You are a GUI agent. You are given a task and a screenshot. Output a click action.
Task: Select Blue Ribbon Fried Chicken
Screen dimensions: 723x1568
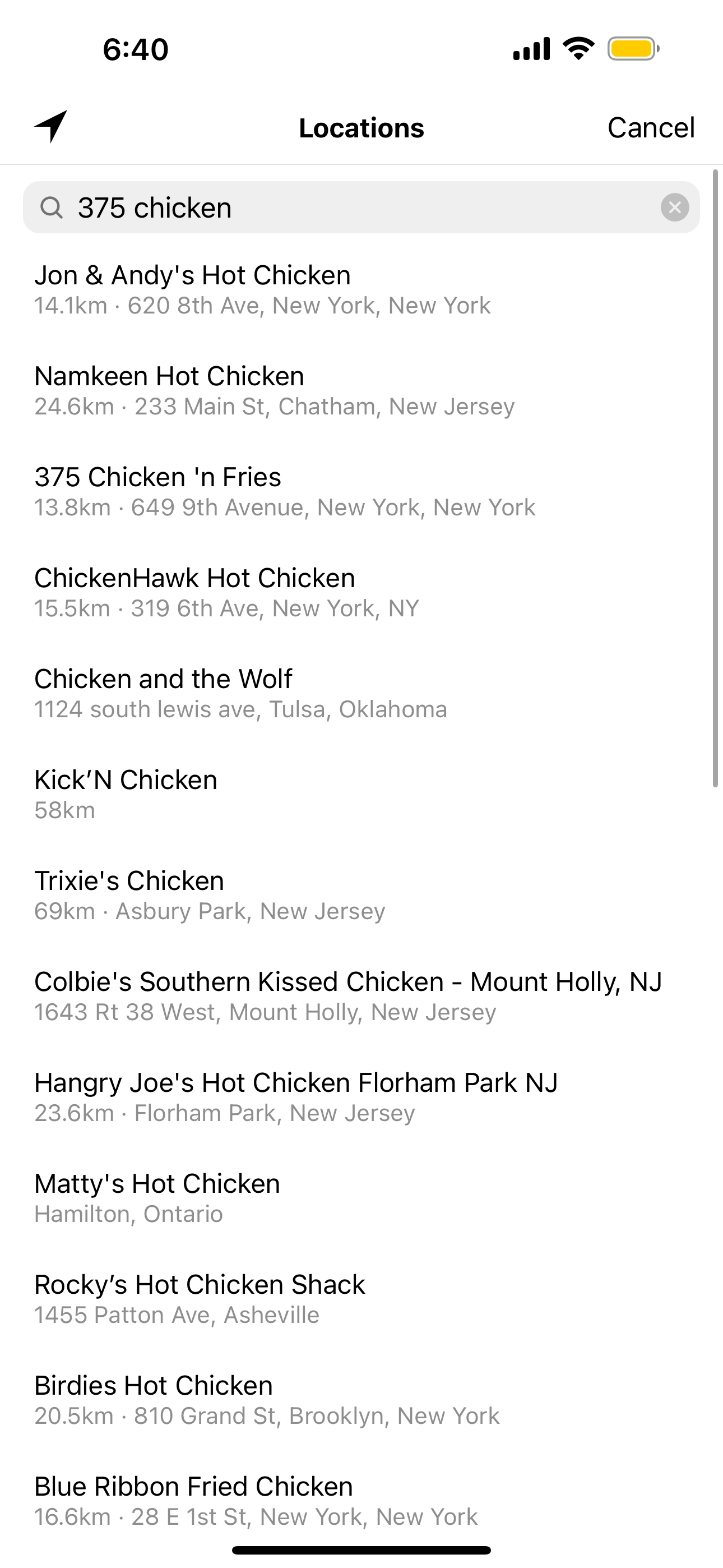coord(361,1501)
